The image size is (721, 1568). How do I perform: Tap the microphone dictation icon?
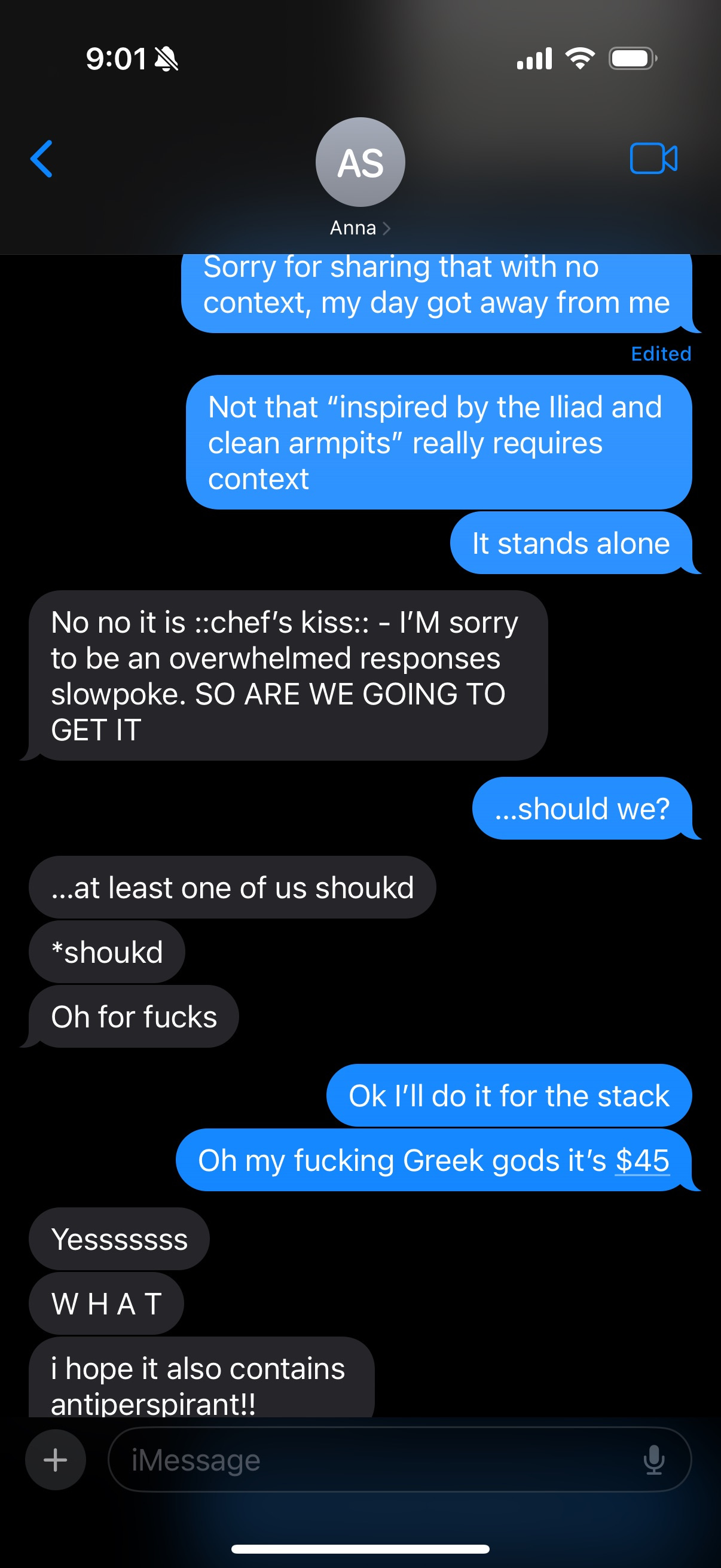(x=654, y=1460)
